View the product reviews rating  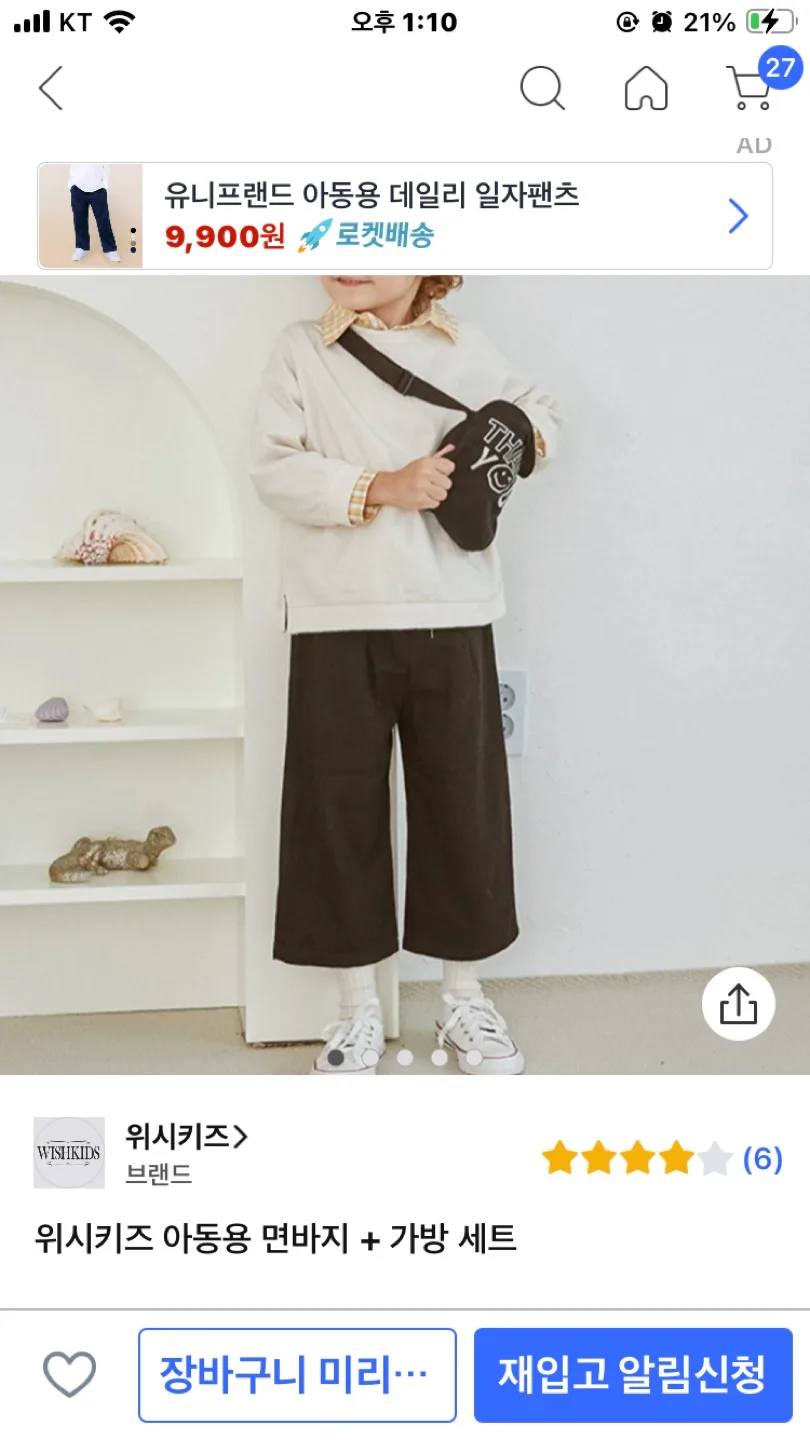[x=661, y=1159]
